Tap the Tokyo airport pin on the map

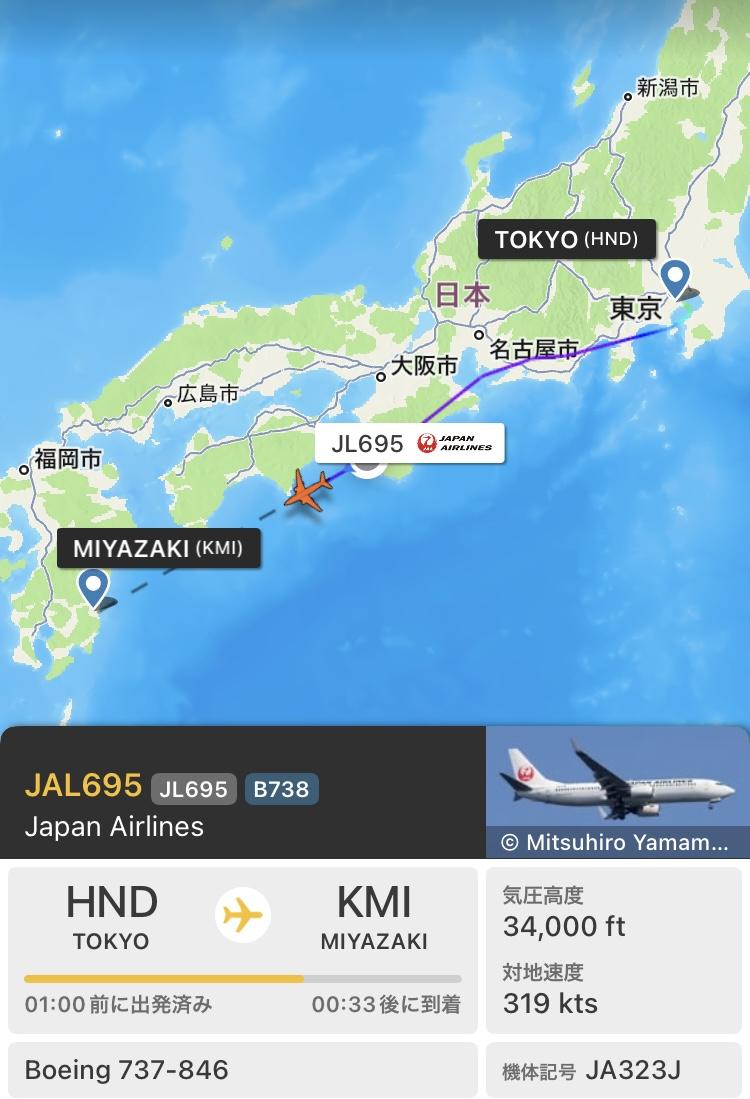point(676,277)
